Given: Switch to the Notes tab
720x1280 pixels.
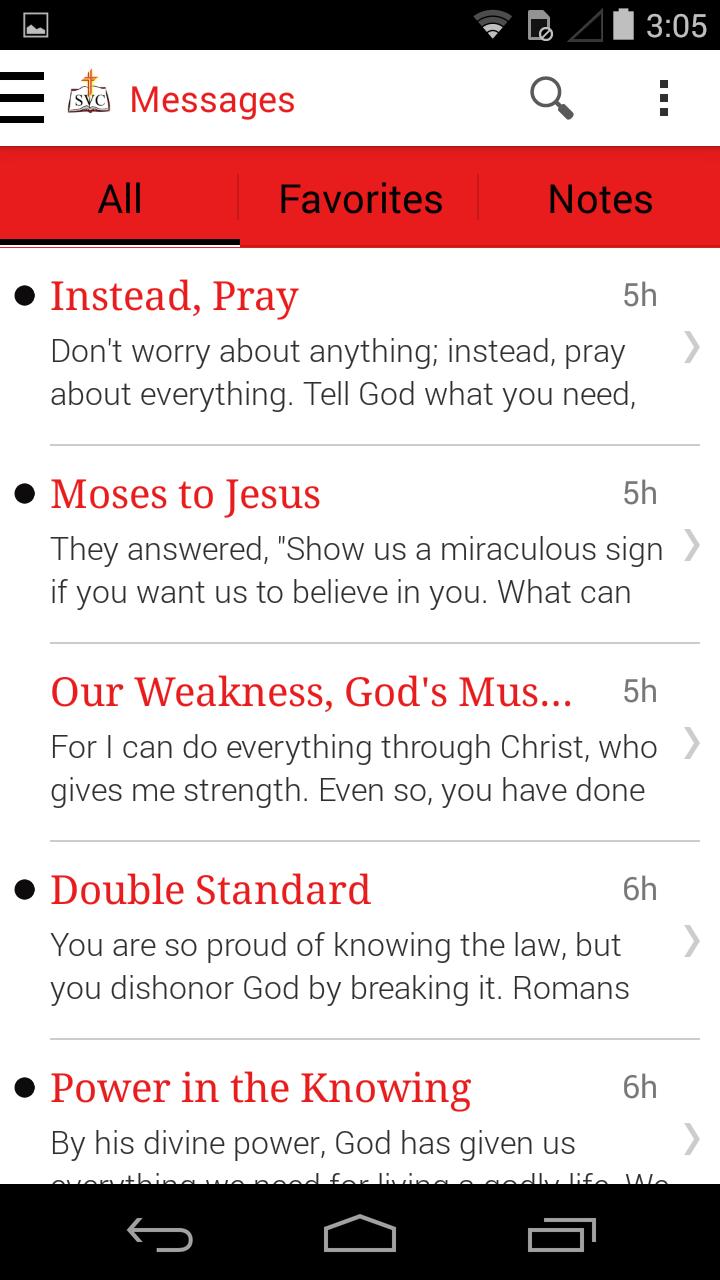Looking at the screenshot, I should 600,198.
